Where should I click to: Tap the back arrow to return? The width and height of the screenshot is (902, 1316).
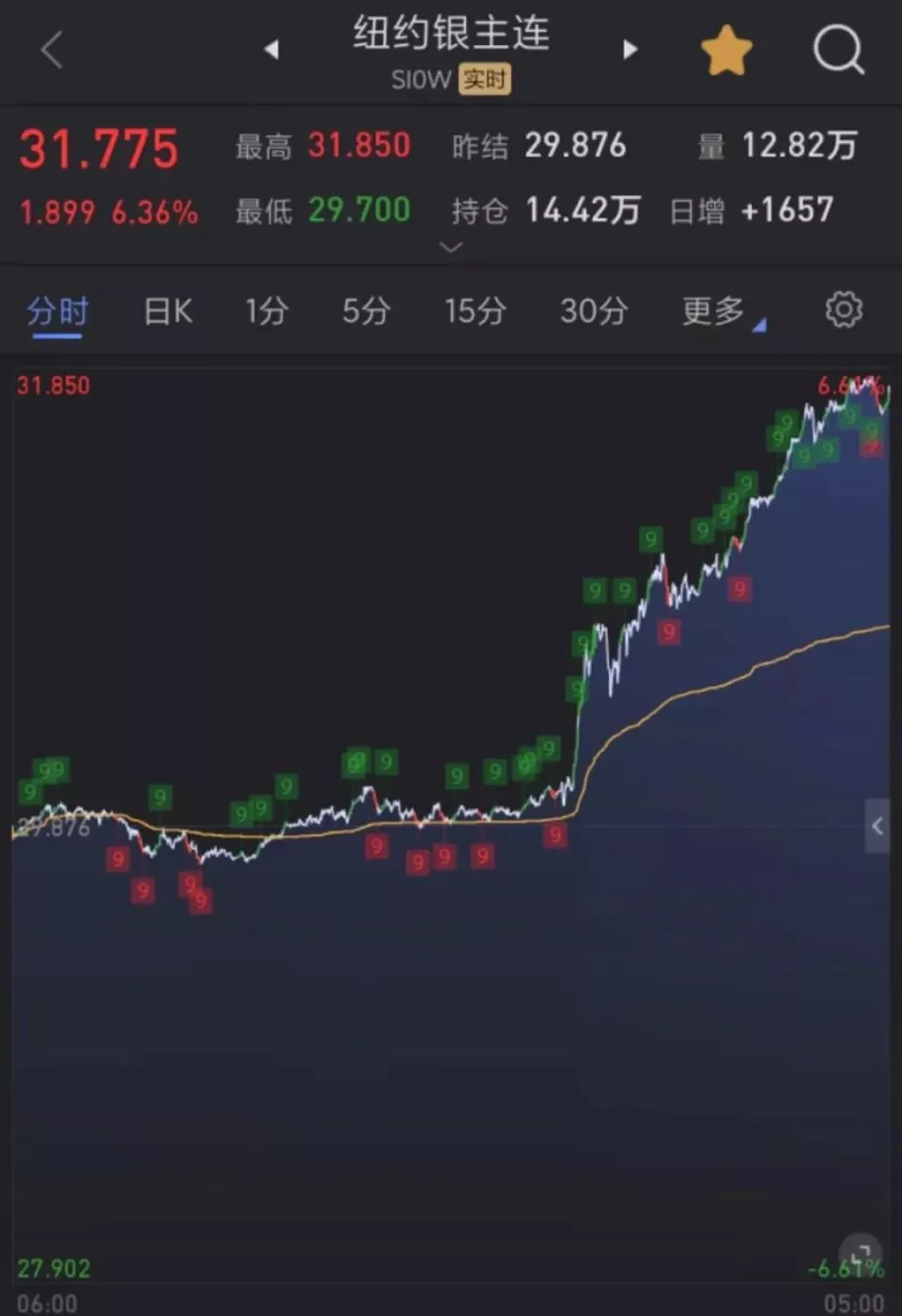(52, 51)
